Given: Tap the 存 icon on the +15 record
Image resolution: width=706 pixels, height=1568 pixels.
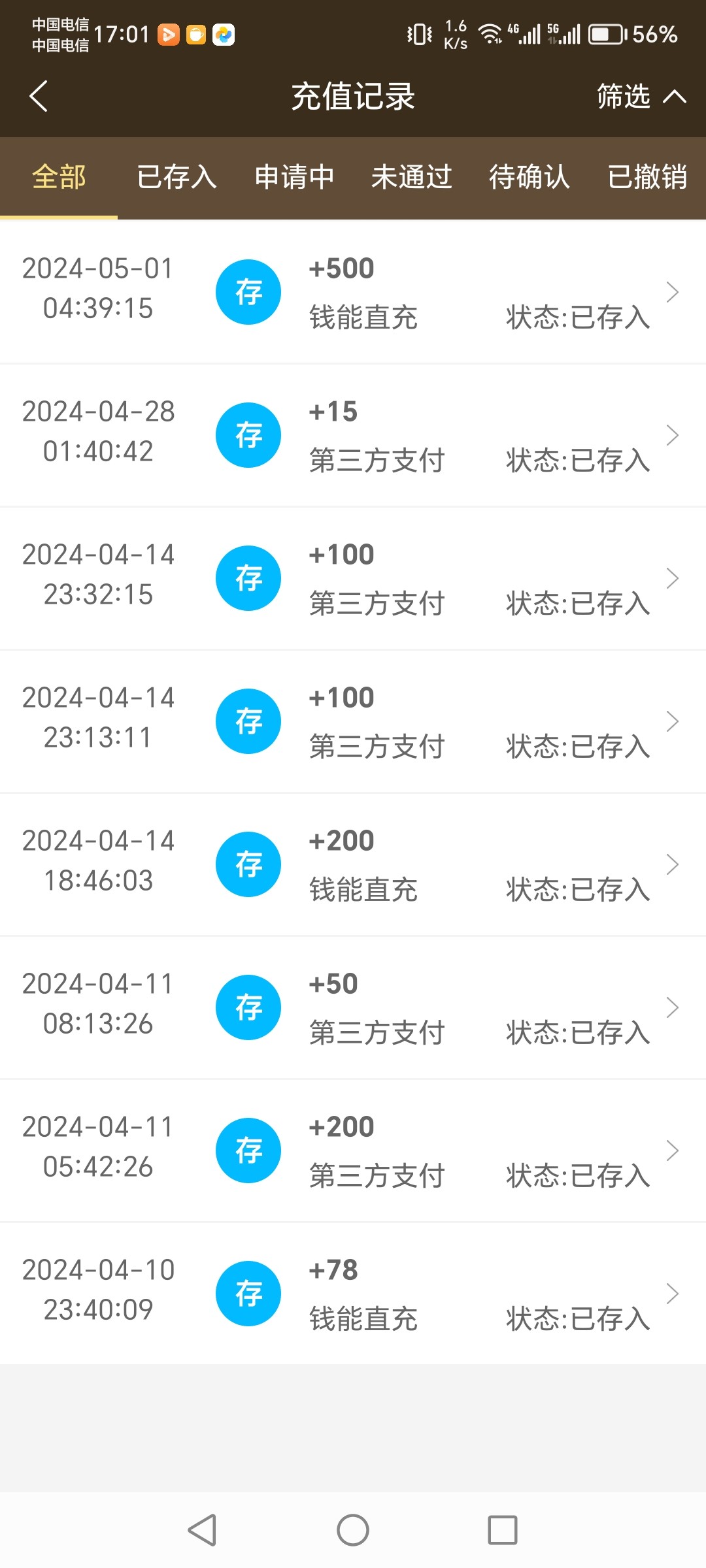Looking at the screenshot, I should [x=248, y=434].
